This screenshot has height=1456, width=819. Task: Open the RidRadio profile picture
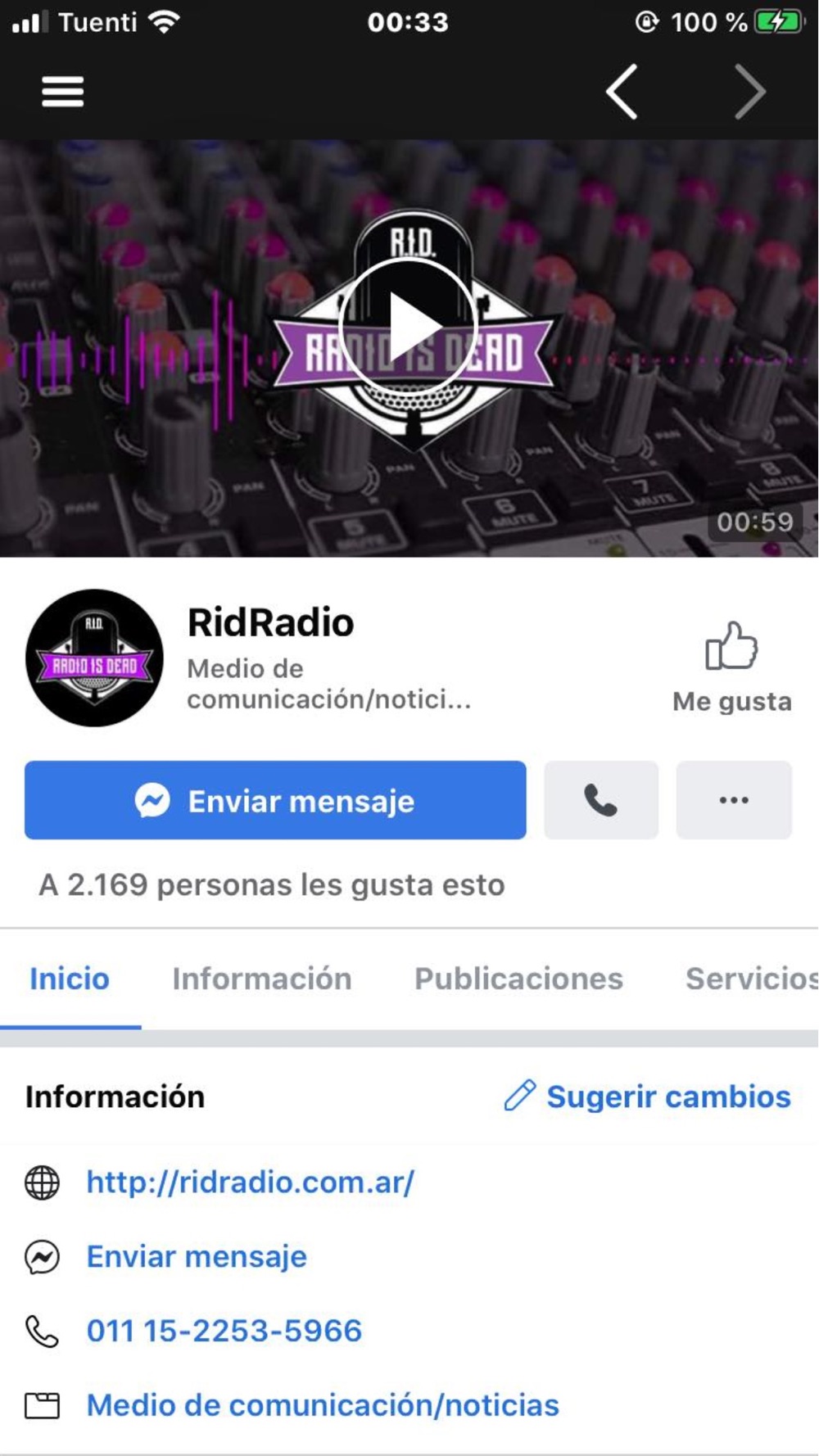click(94, 658)
